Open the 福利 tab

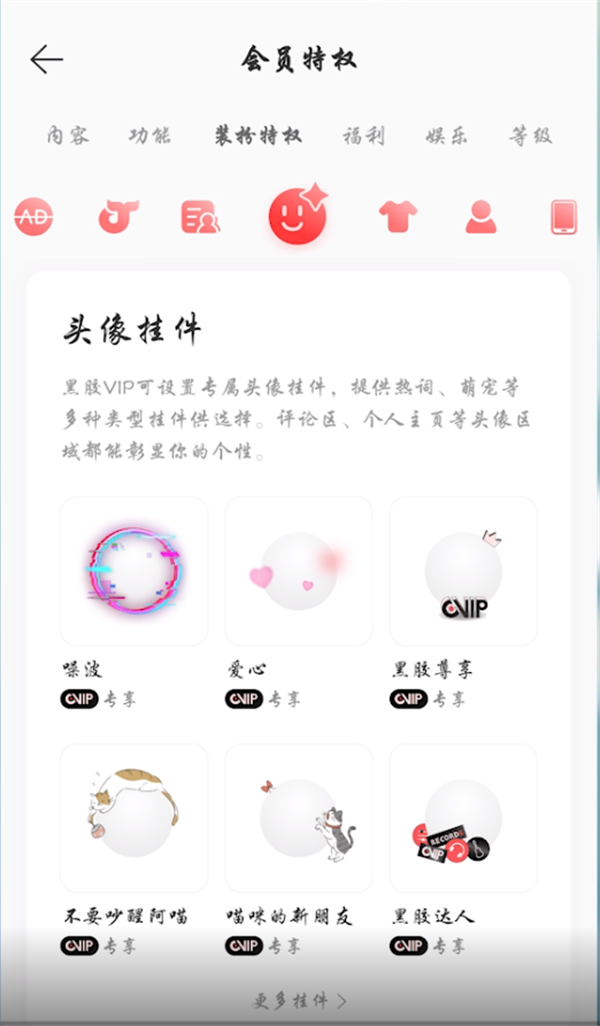click(x=363, y=136)
